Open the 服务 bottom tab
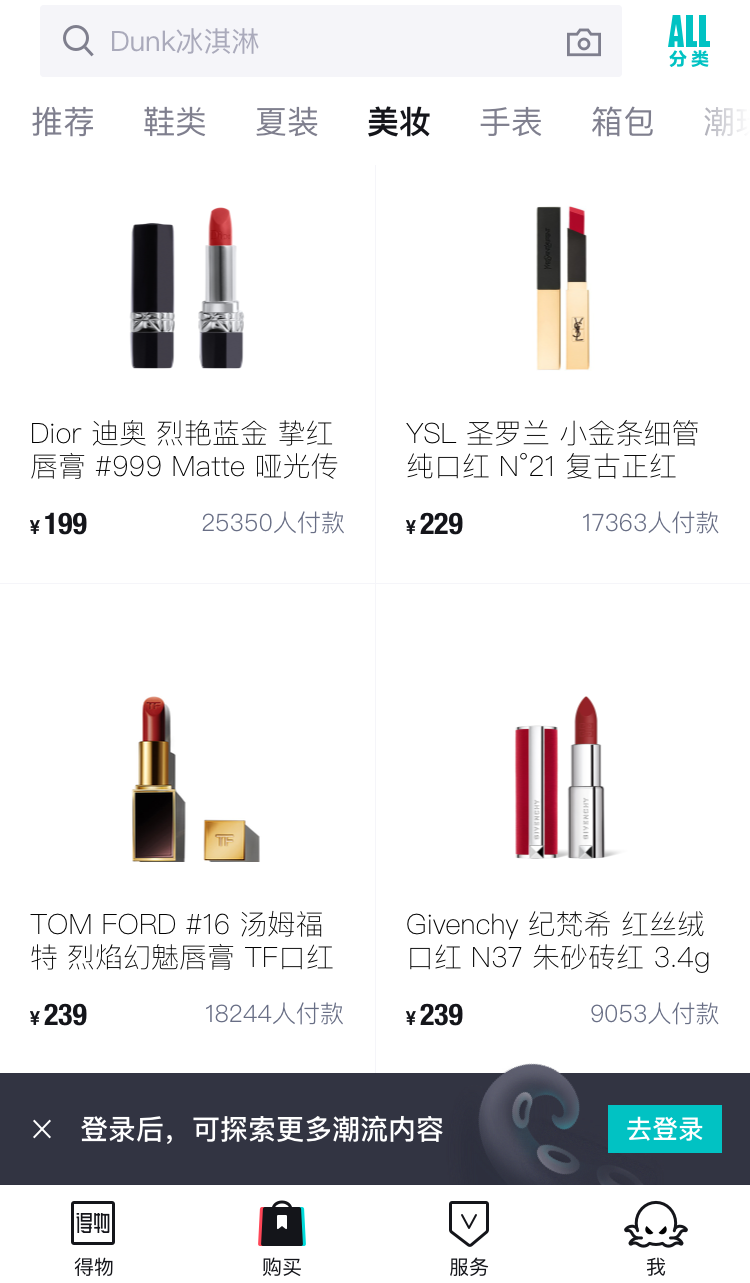The height and width of the screenshot is (1283, 750). pyautogui.click(x=468, y=1238)
